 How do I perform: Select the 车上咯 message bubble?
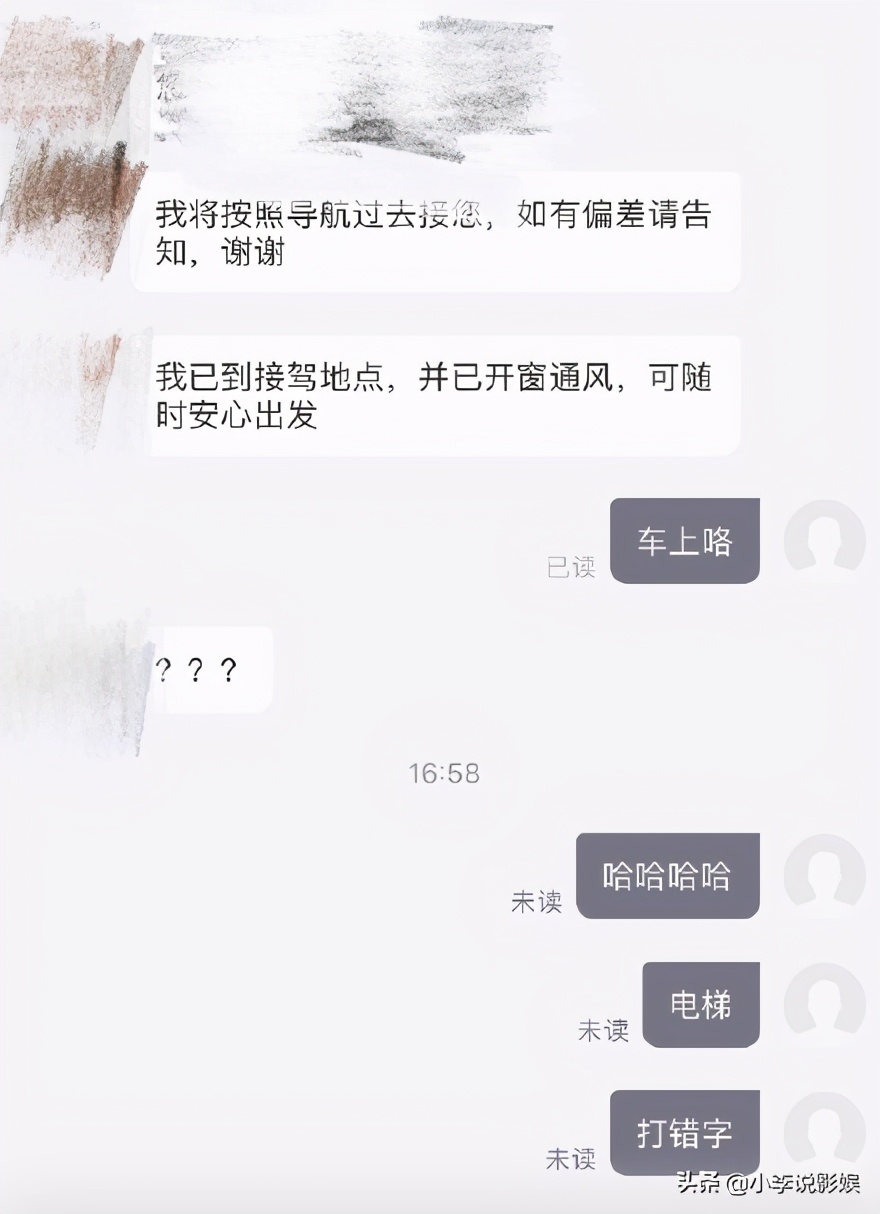684,540
